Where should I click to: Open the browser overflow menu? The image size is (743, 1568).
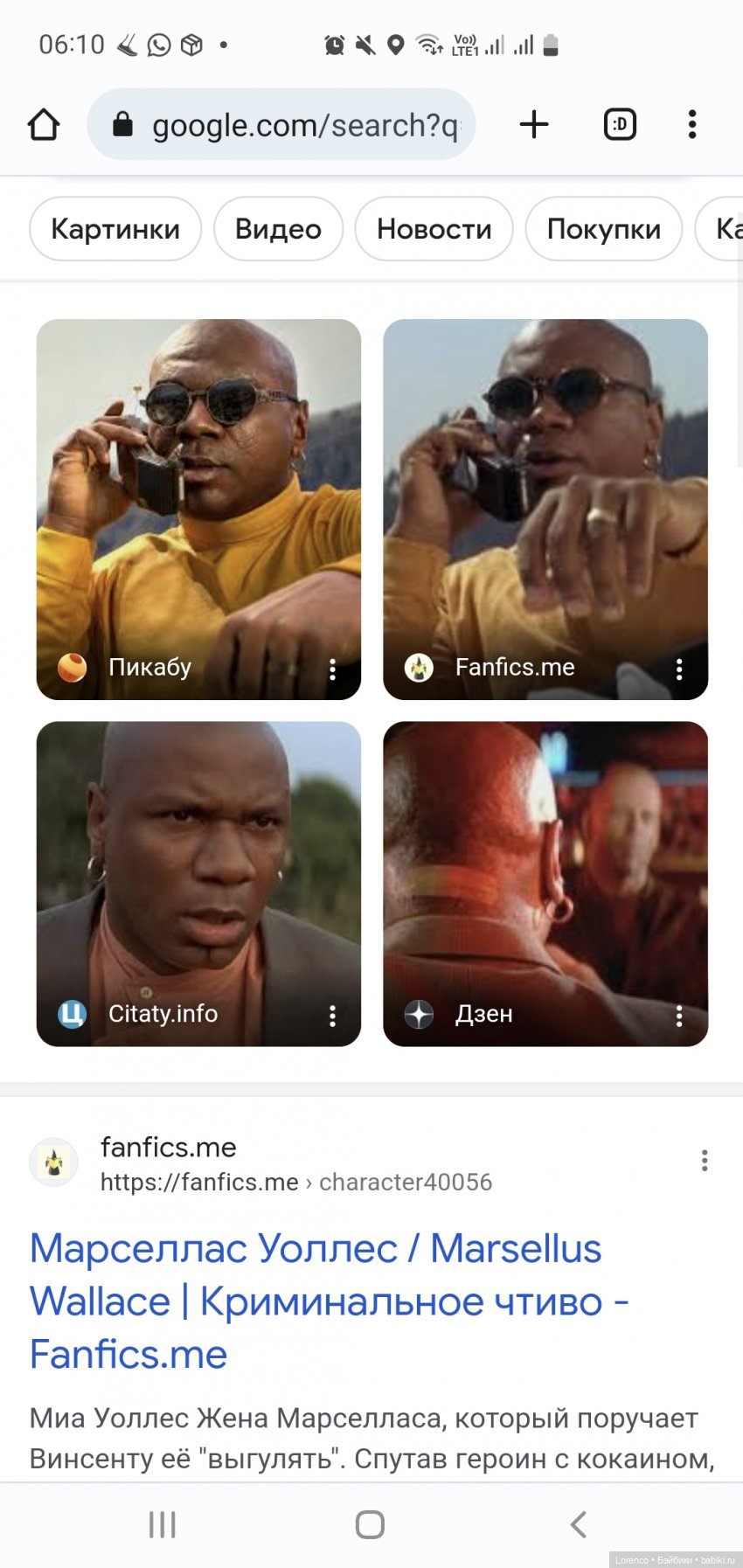pyautogui.click(x=692, y=124)
